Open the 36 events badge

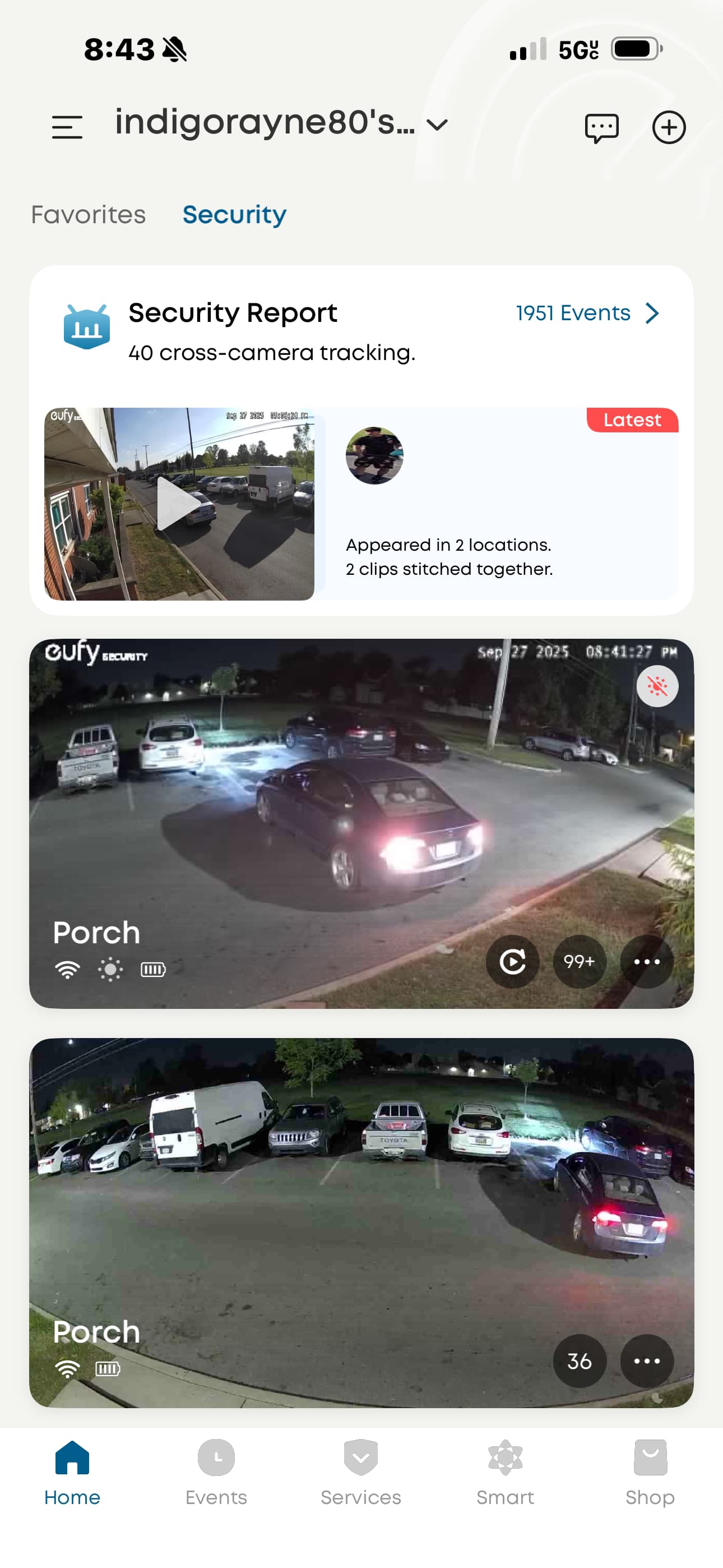click(x=579, y=1361)
